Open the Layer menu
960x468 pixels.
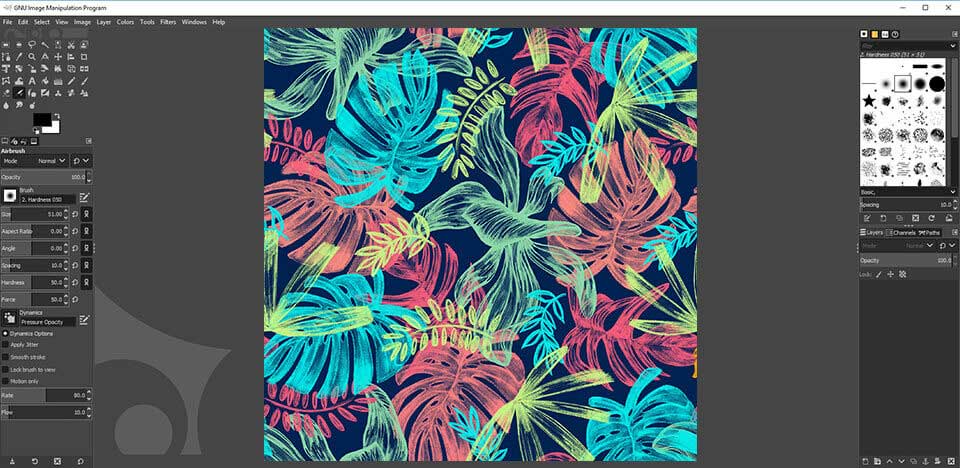coord(104,21)
